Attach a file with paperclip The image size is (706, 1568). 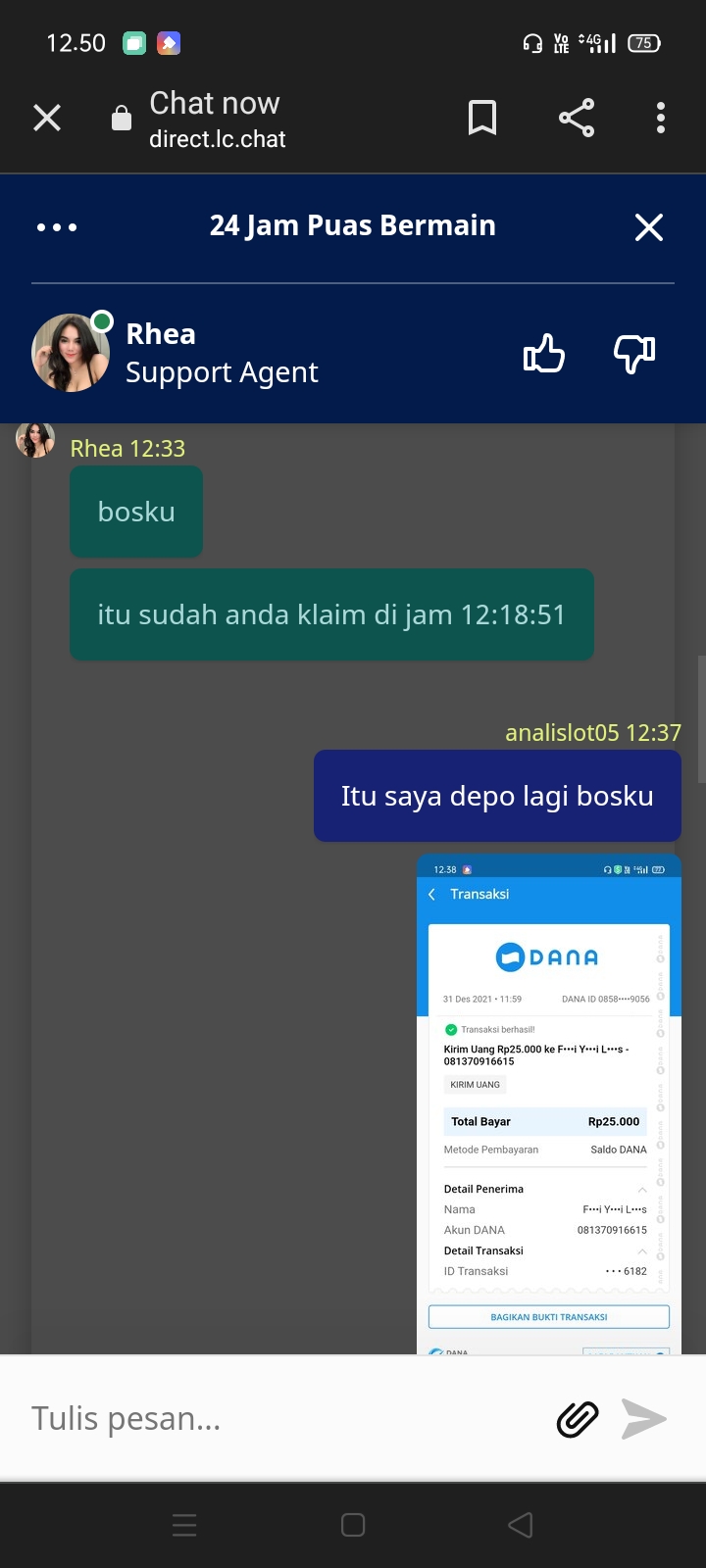(x=578, y=1418)
